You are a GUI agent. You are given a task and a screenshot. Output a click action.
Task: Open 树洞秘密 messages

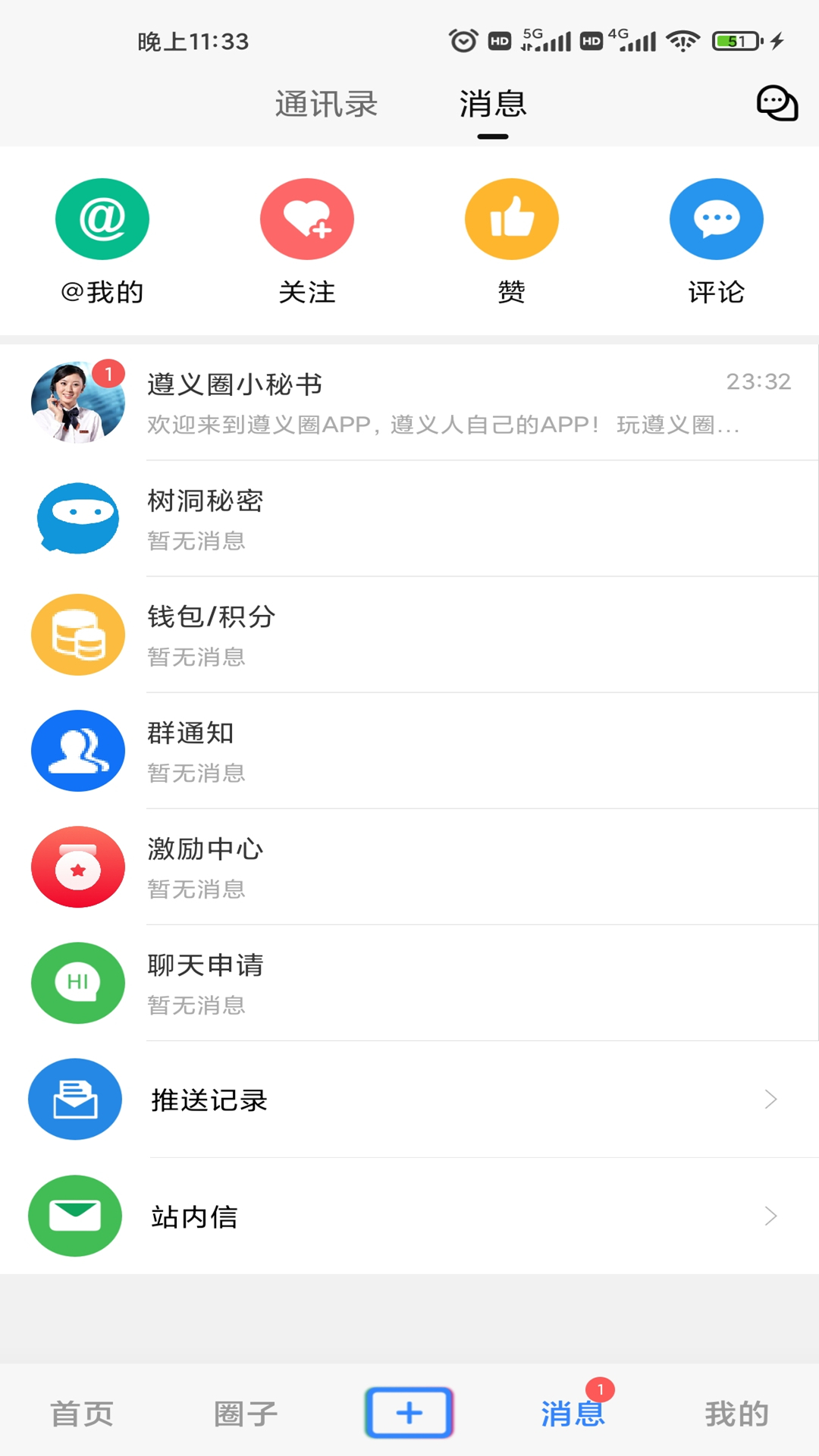409,519
